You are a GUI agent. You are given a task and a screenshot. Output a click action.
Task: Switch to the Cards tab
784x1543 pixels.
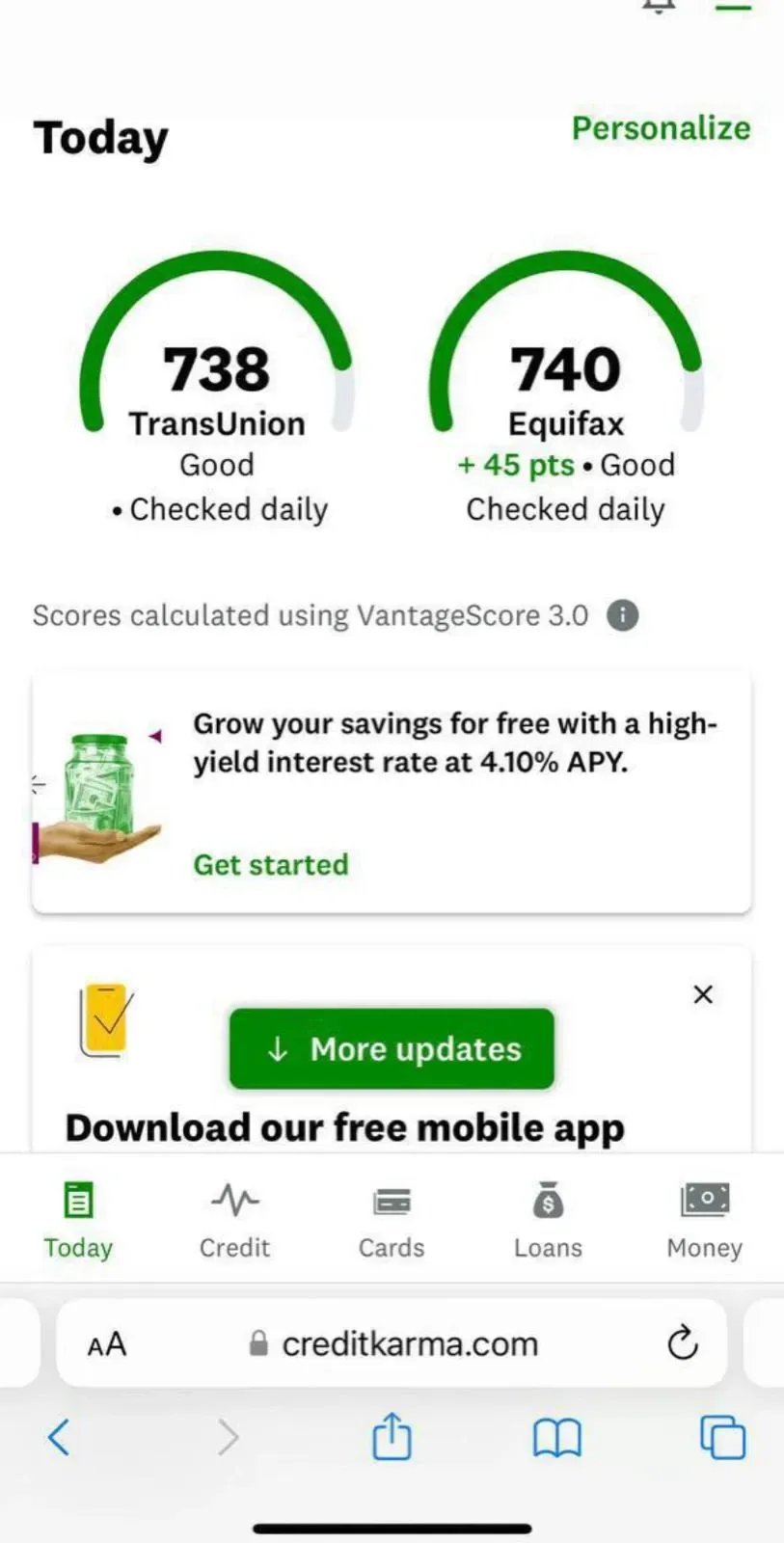[392, 1221]
